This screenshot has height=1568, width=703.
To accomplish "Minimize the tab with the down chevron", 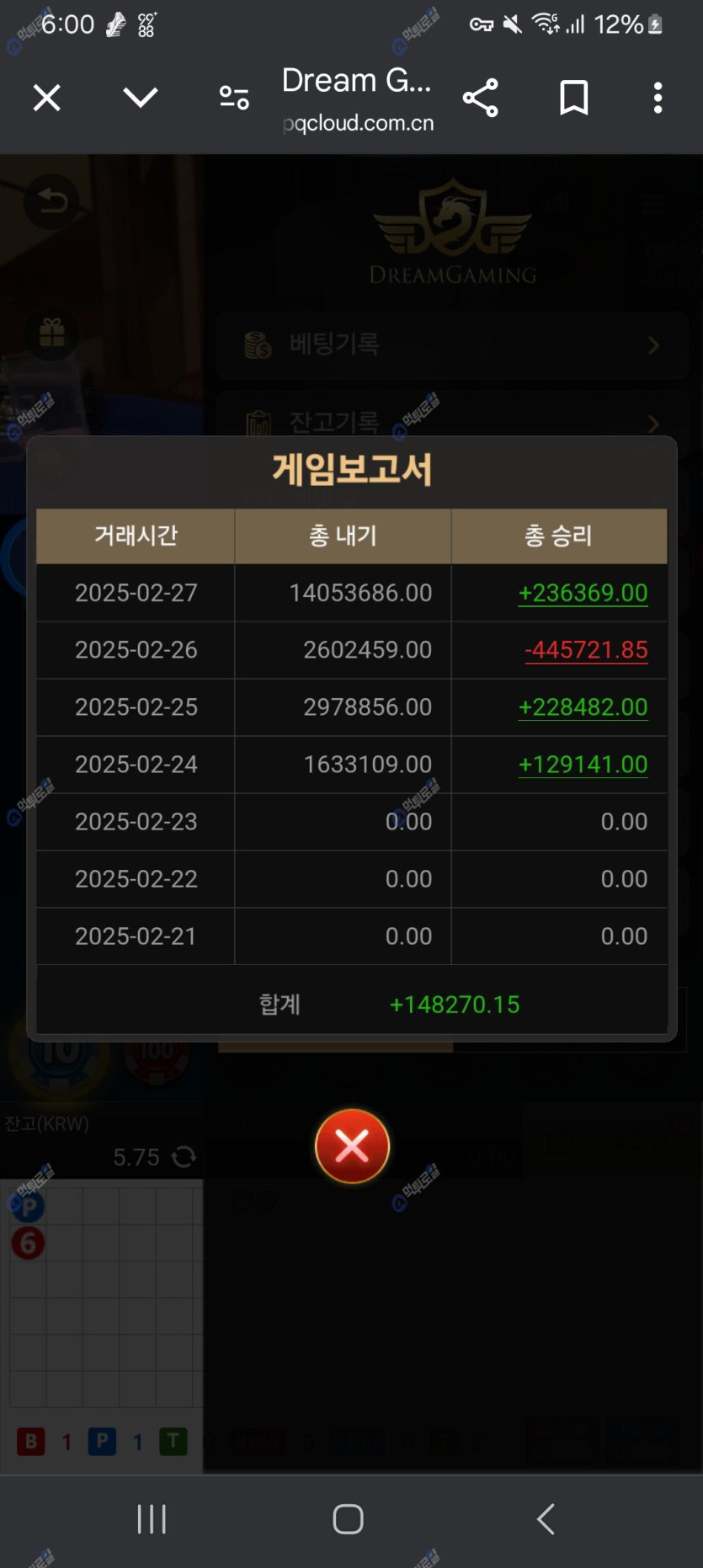I will 140,98.
